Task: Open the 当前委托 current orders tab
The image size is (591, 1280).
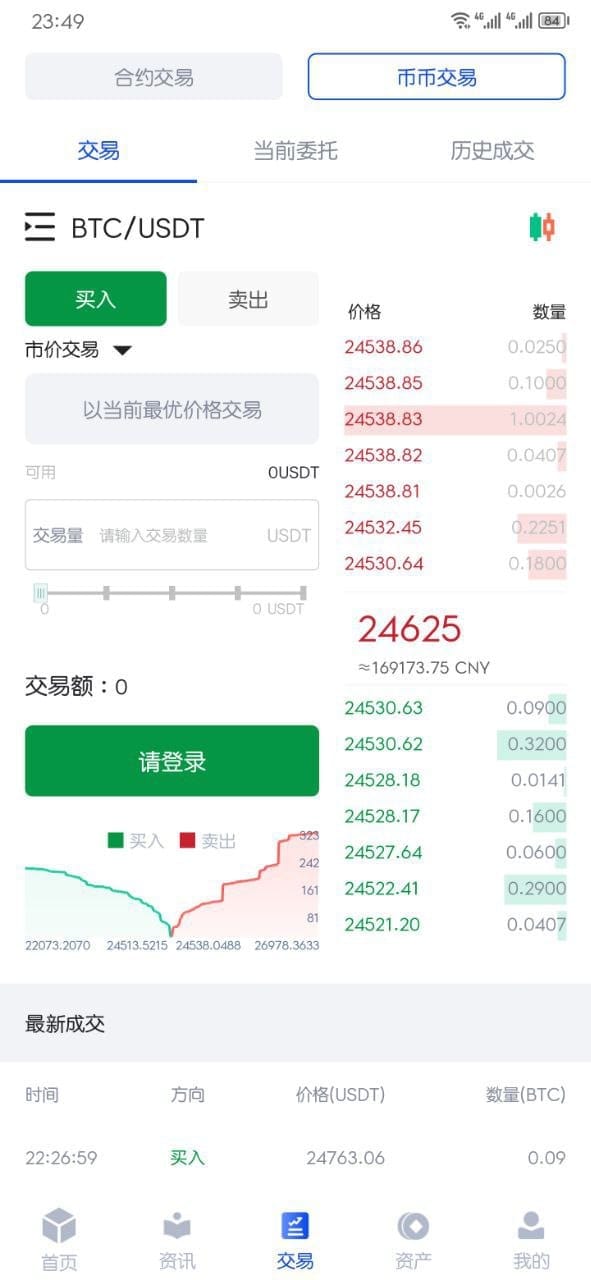Action: point(295,151)
